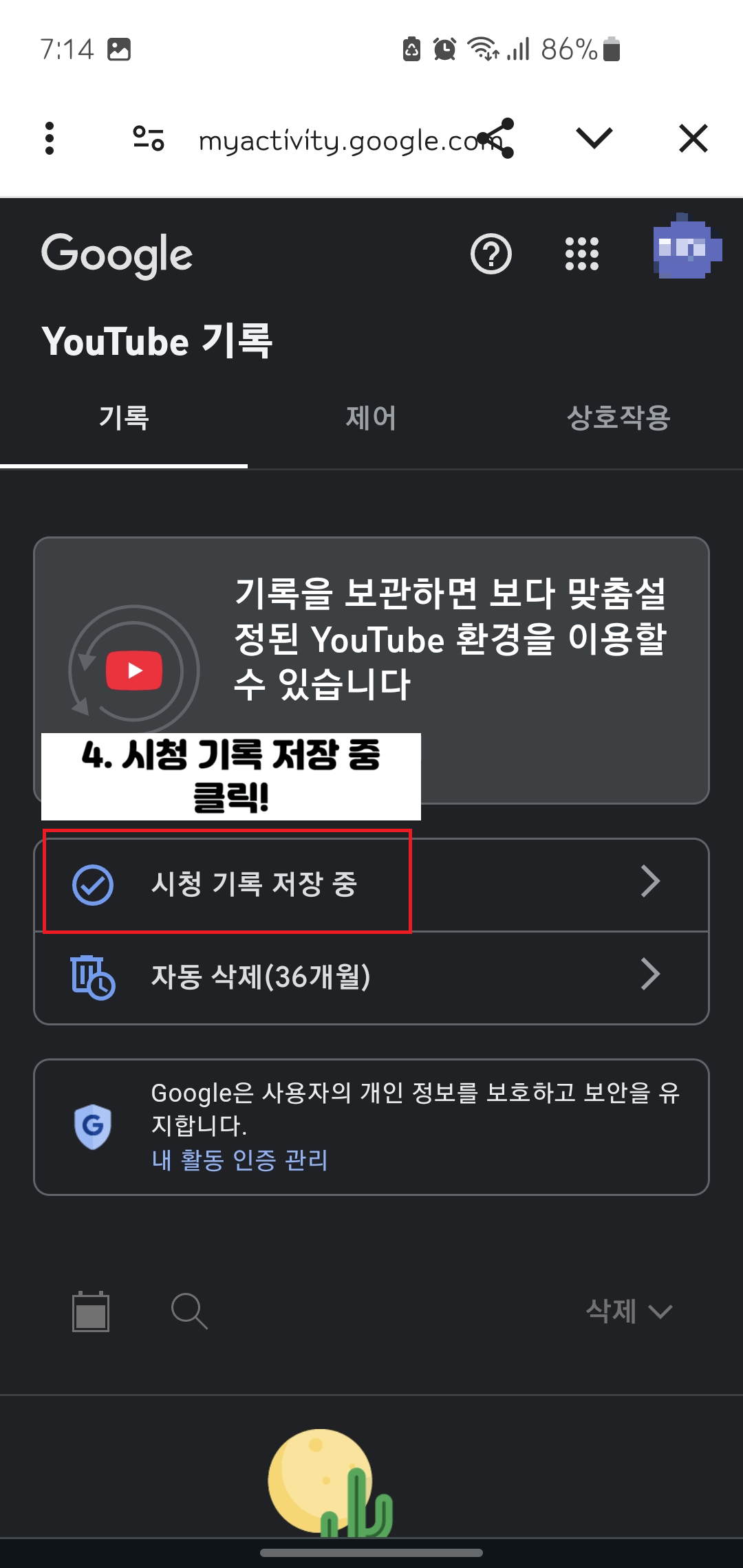The height and width of the screenshot is (1568, 743).
Task: Click the blue checkmark beside 시청 기록 저장 중
Action: (x=91, y=885)
